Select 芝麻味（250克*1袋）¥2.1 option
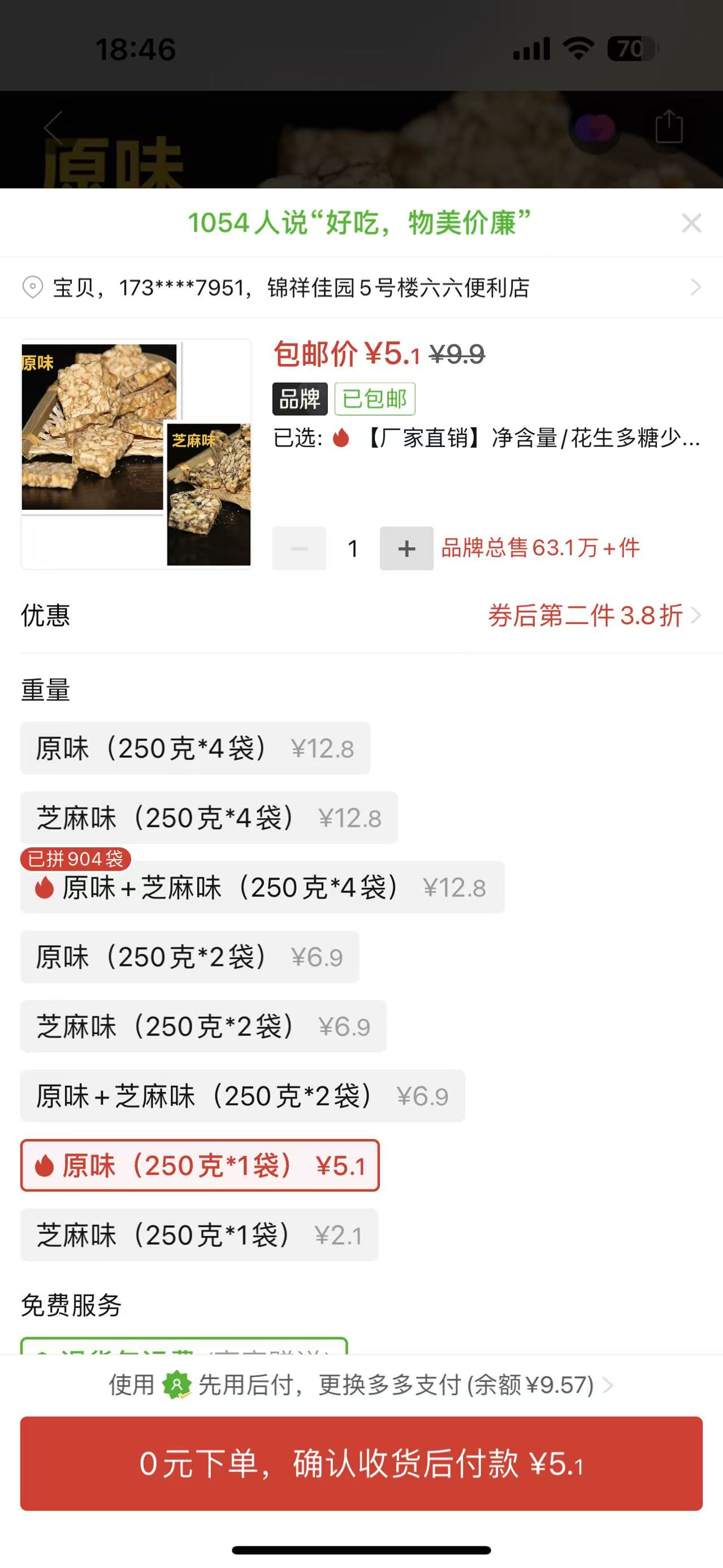This screenshot has width=723, height=1568. pos(199,1235)
